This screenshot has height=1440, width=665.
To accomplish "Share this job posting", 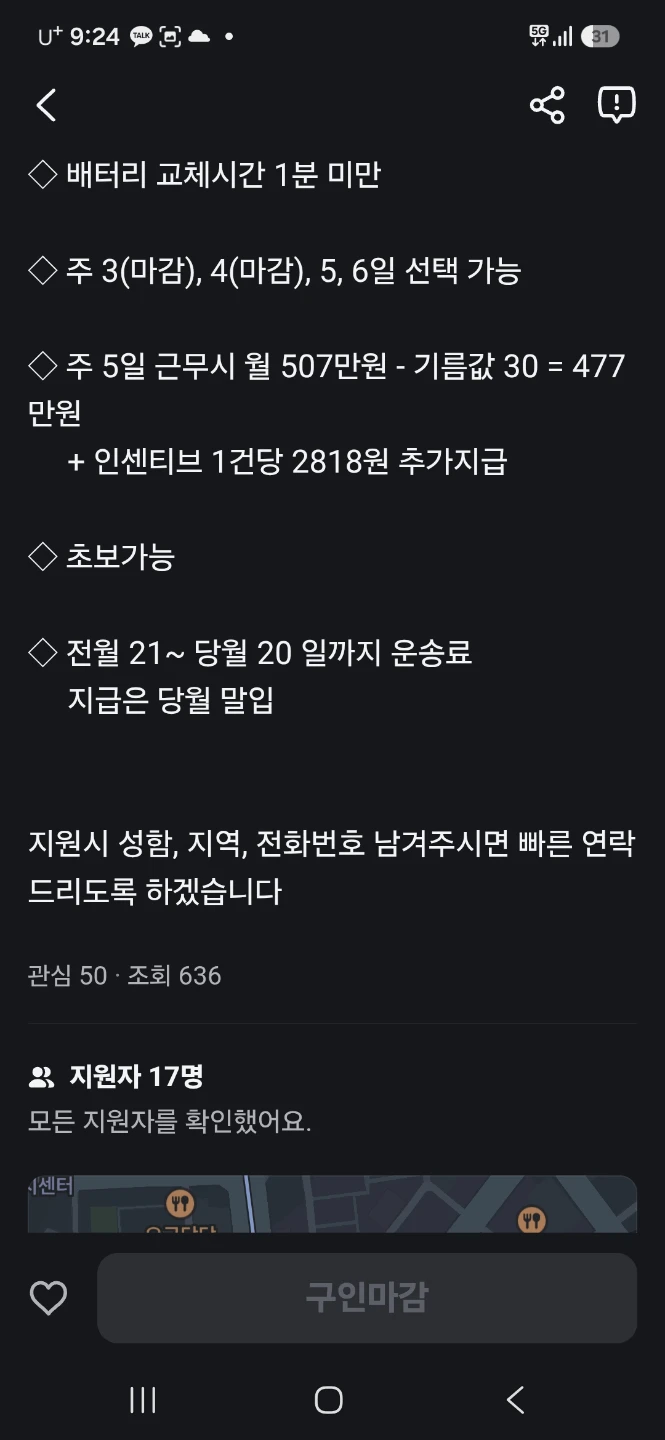I will [547, 105].
